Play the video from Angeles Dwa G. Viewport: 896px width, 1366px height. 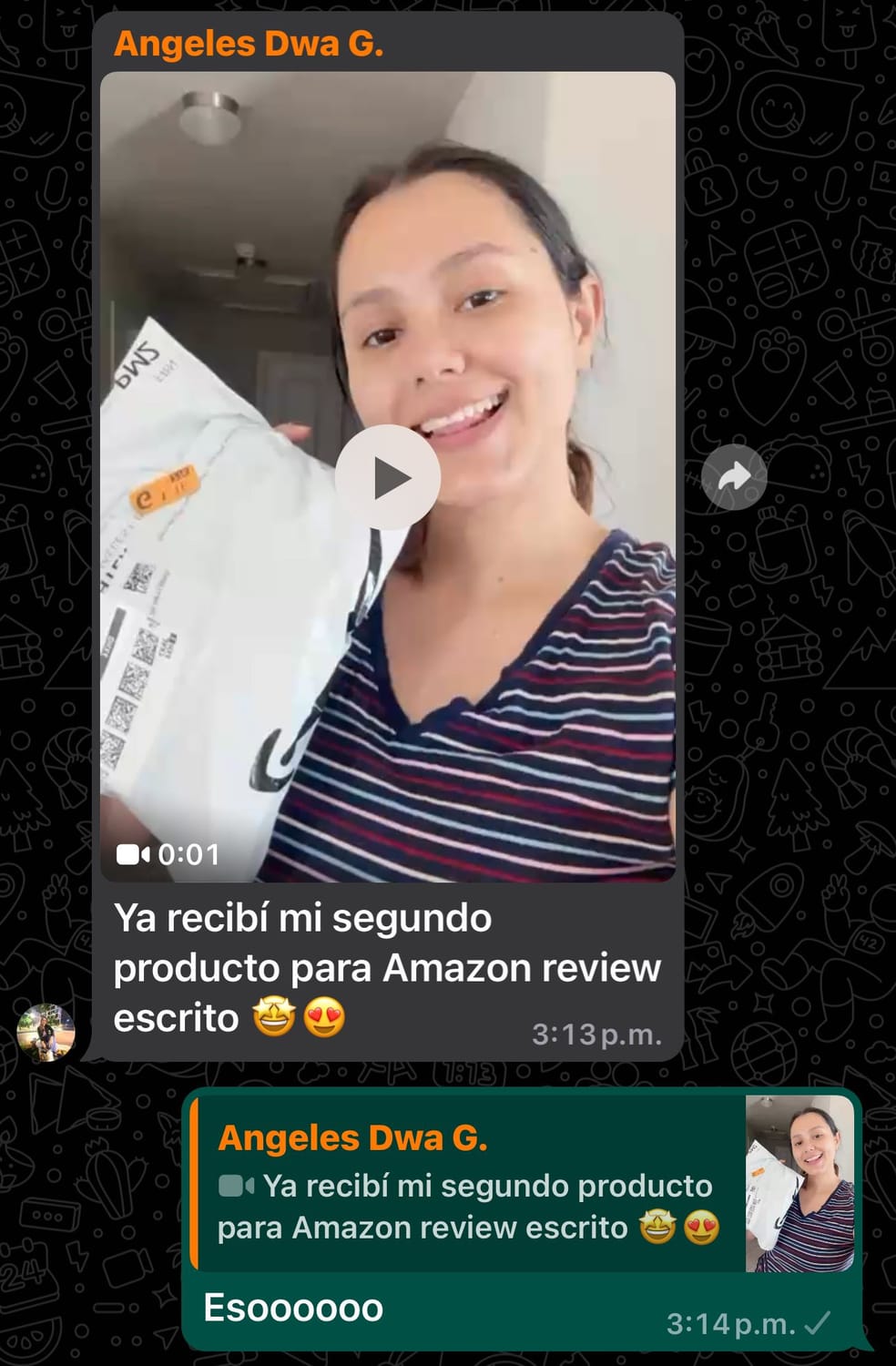click(388, 477)
